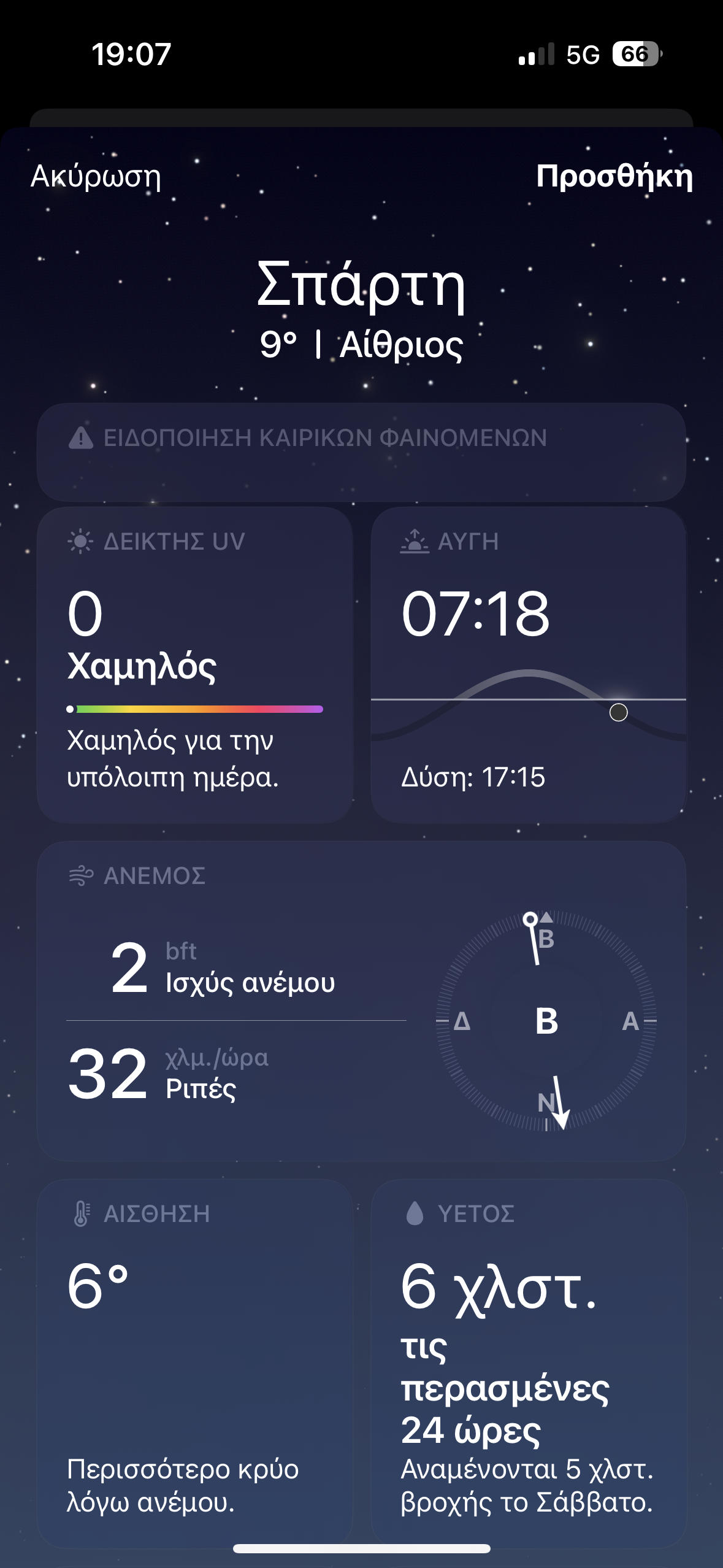Open the Άνεμος wind card
723x1568 pixels.
pyautogui.click(x=361, y=1001)
